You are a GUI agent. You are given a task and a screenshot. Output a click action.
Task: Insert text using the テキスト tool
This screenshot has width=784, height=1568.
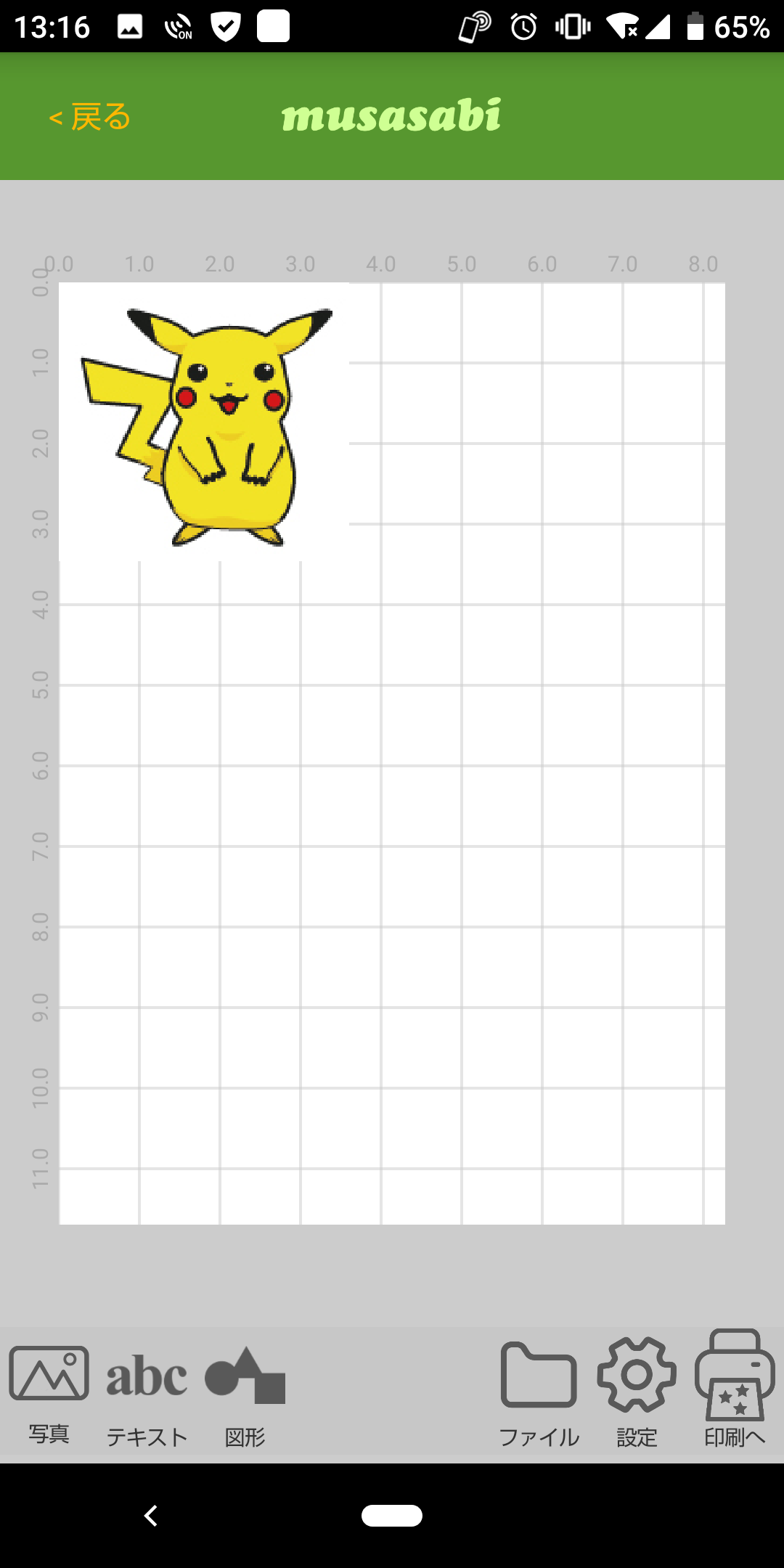(x=147, y=1394)
